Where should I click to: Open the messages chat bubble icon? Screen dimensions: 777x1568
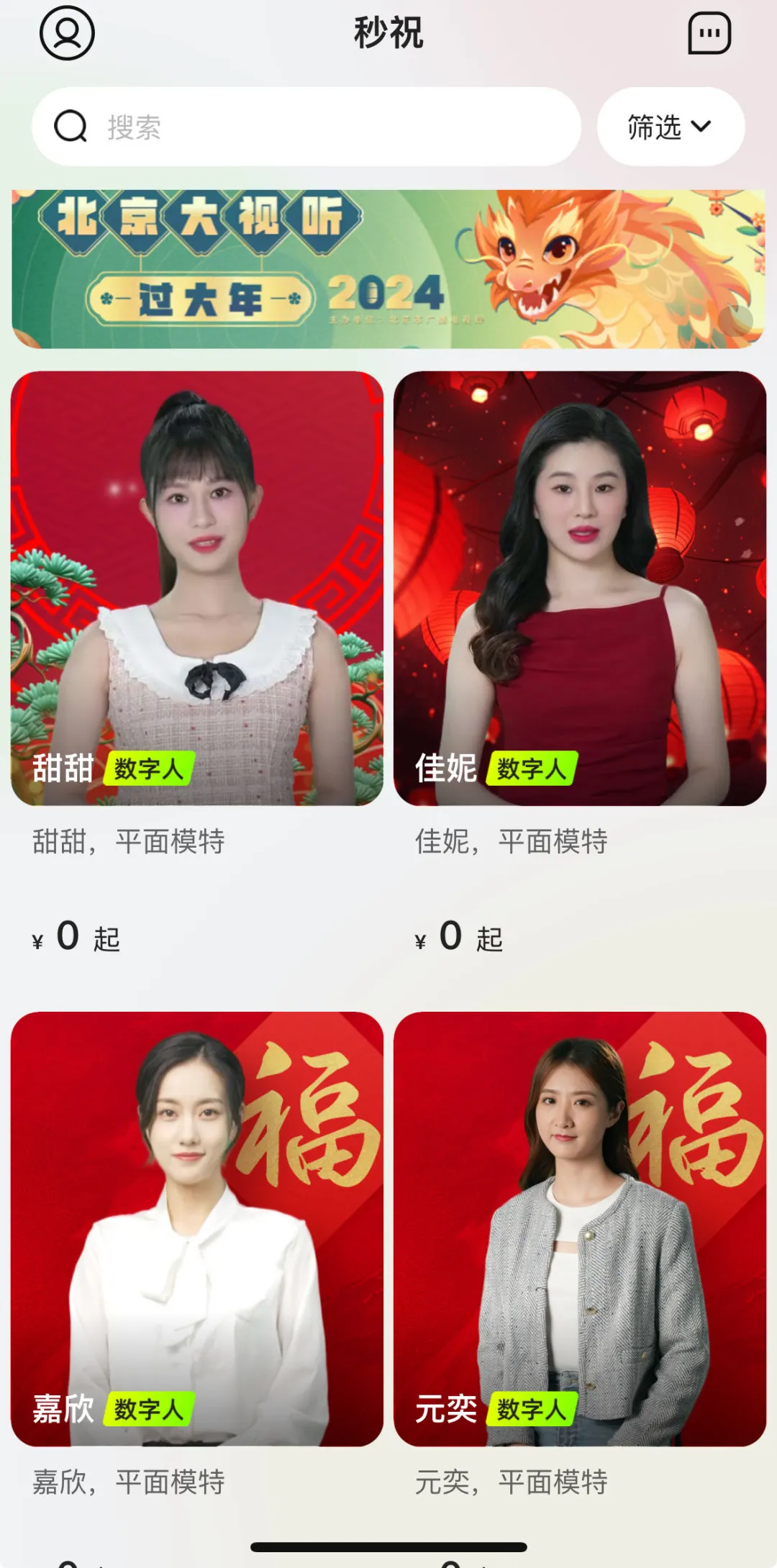[709, 33]
